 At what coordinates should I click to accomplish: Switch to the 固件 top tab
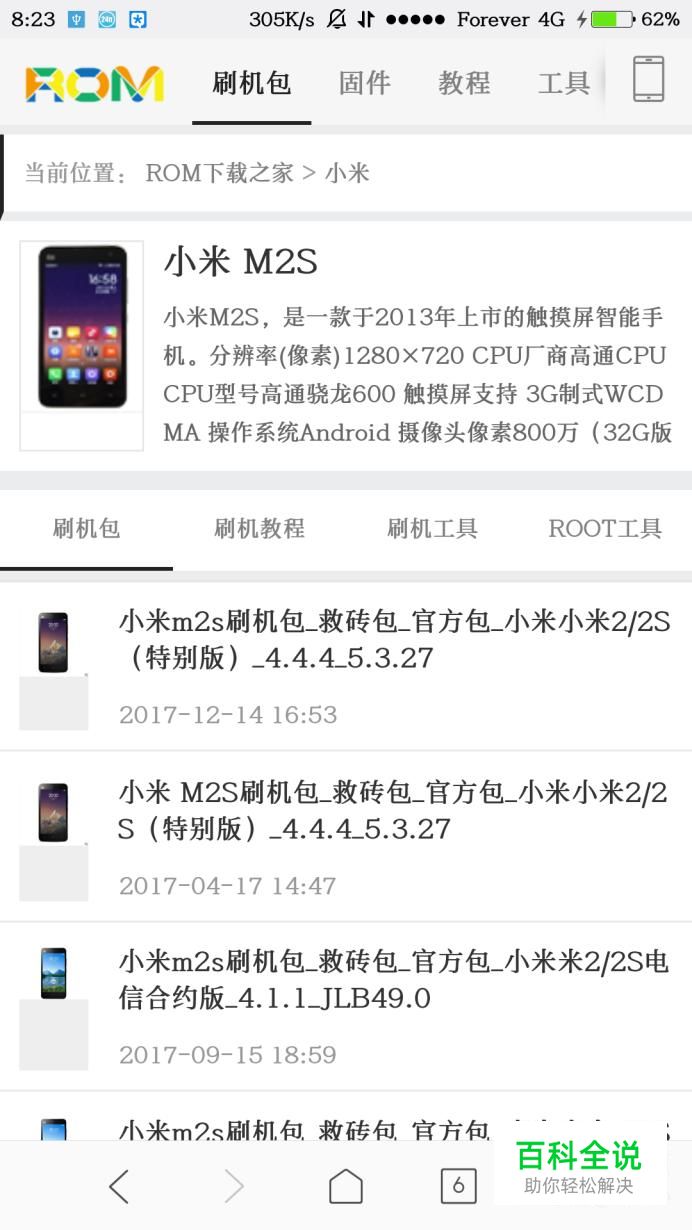[x=365, y=83]
